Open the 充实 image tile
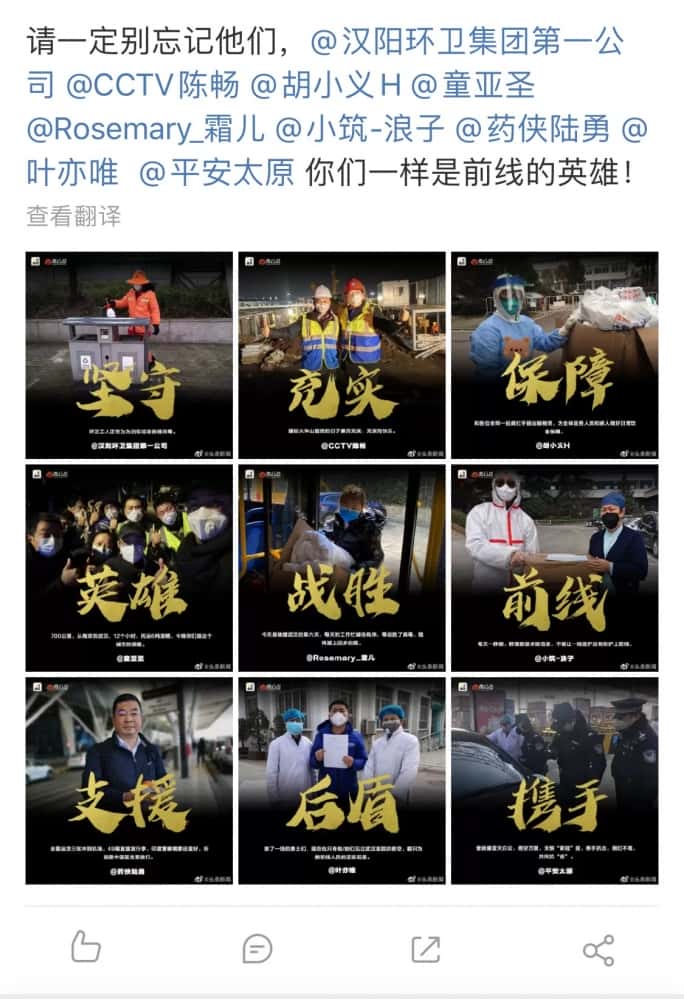 341,354
